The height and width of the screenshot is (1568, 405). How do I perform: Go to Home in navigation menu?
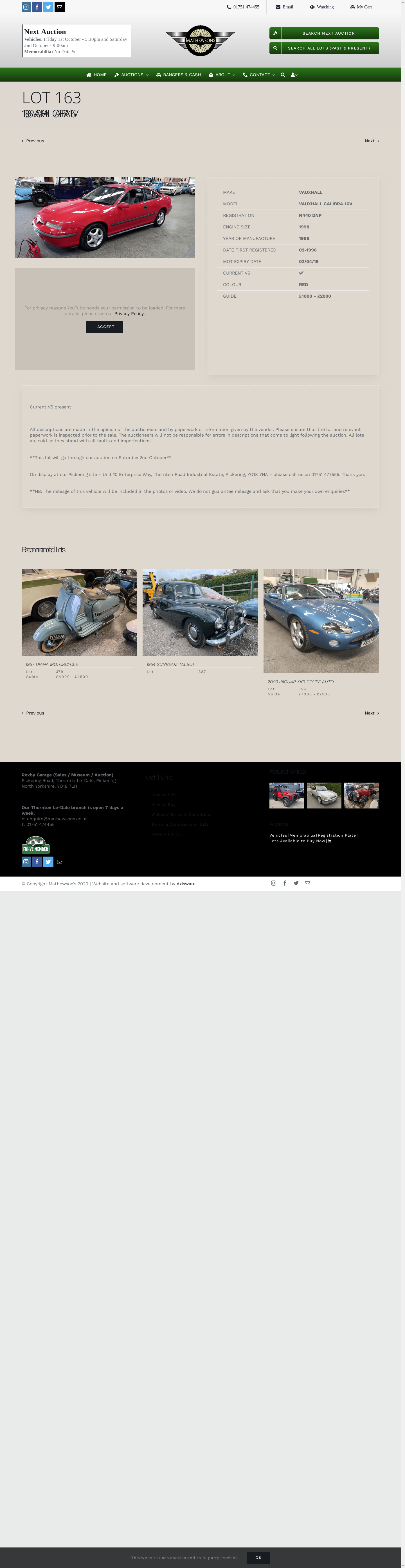coord(96,75)
